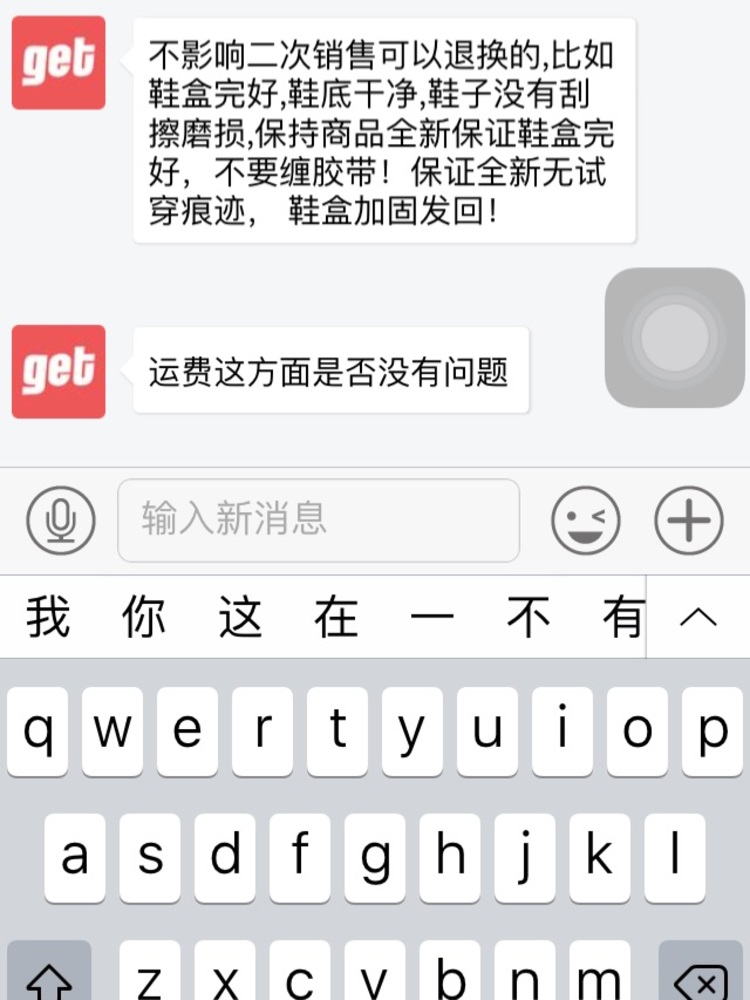Select the suggestion 这

[x=240, y=616]
